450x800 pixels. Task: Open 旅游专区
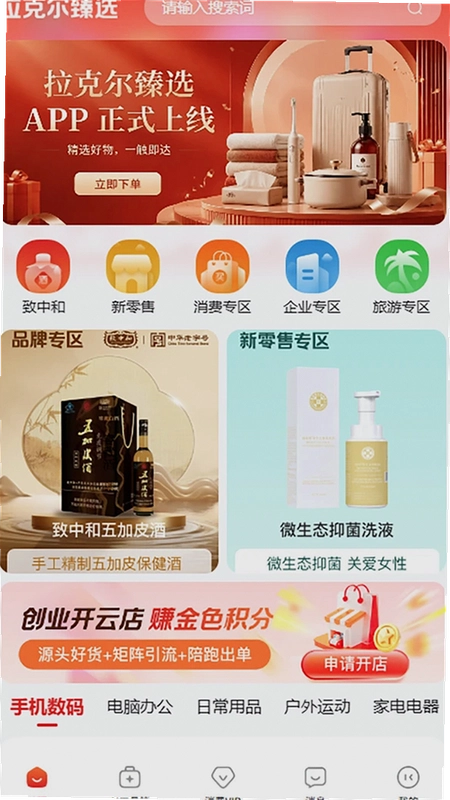click(x=402, y=277)
